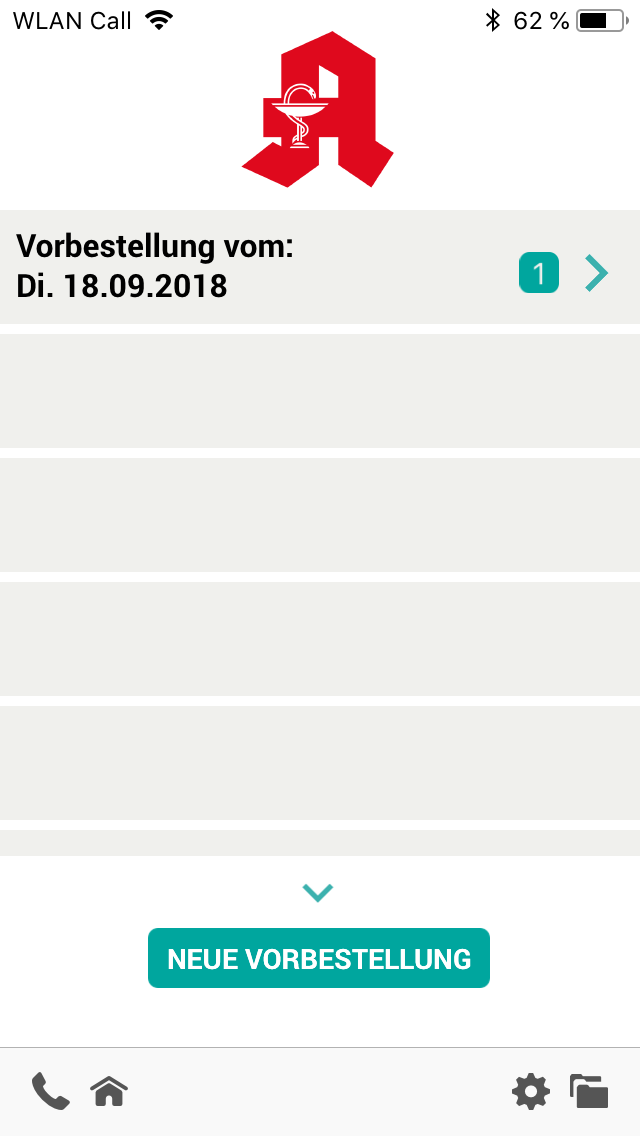Tap the Neue Vorbestellung button

pyautogui.click(x=319, y=958)
